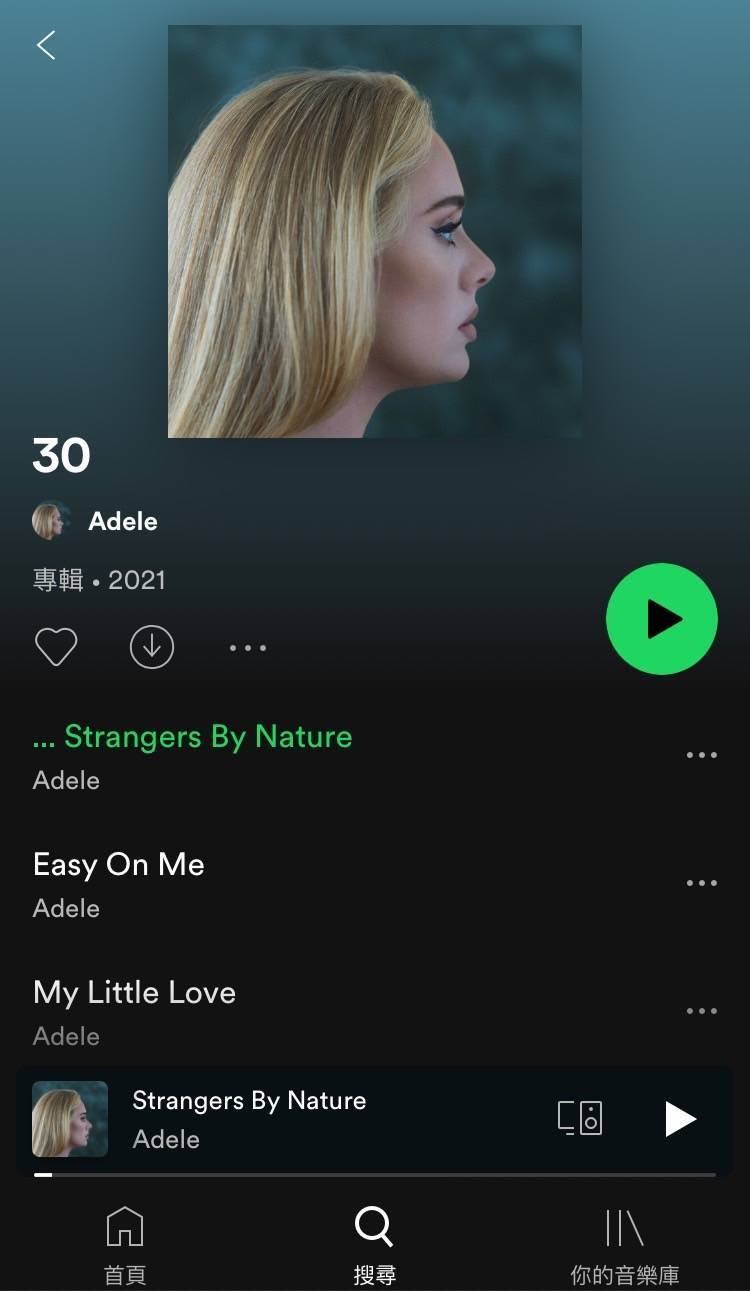Open more options for Easy On Me
This screenshot has width=750, height=1291.
tap(702, 883)
